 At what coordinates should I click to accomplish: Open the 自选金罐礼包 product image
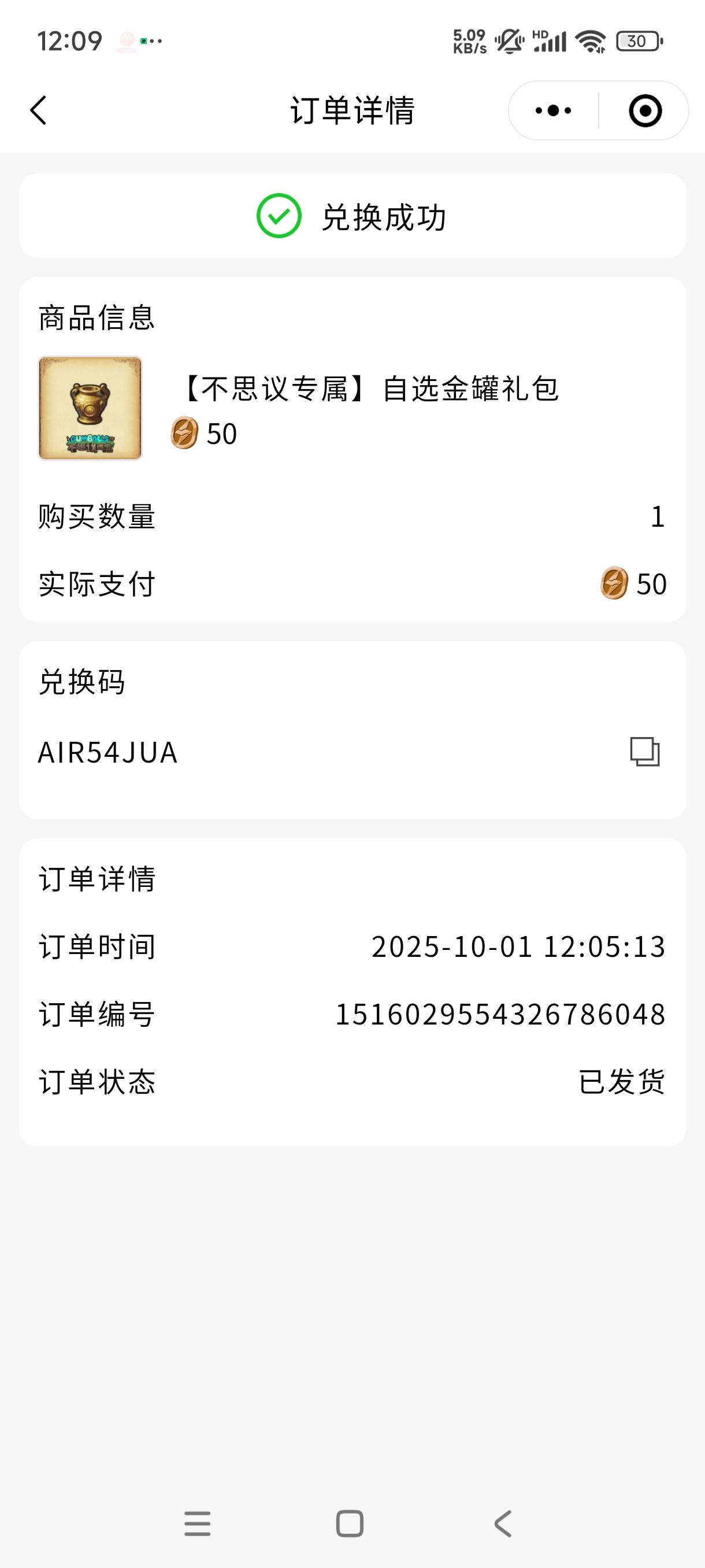(x=90, y=408)
